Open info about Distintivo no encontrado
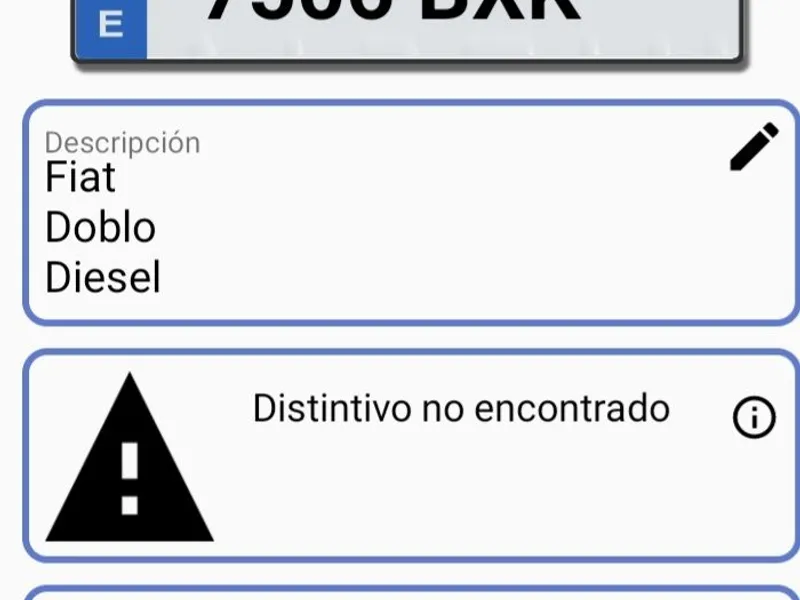This screenshot has height=600, width=800. click(x=754, y=417)
